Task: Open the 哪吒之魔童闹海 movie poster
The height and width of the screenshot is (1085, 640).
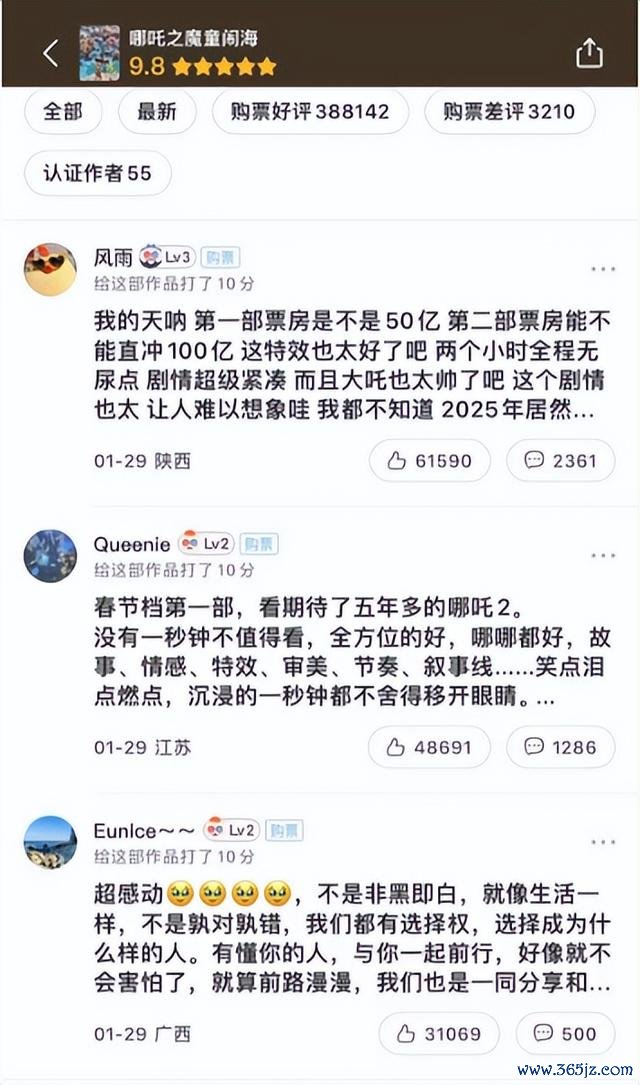Action: coord(100,53)
